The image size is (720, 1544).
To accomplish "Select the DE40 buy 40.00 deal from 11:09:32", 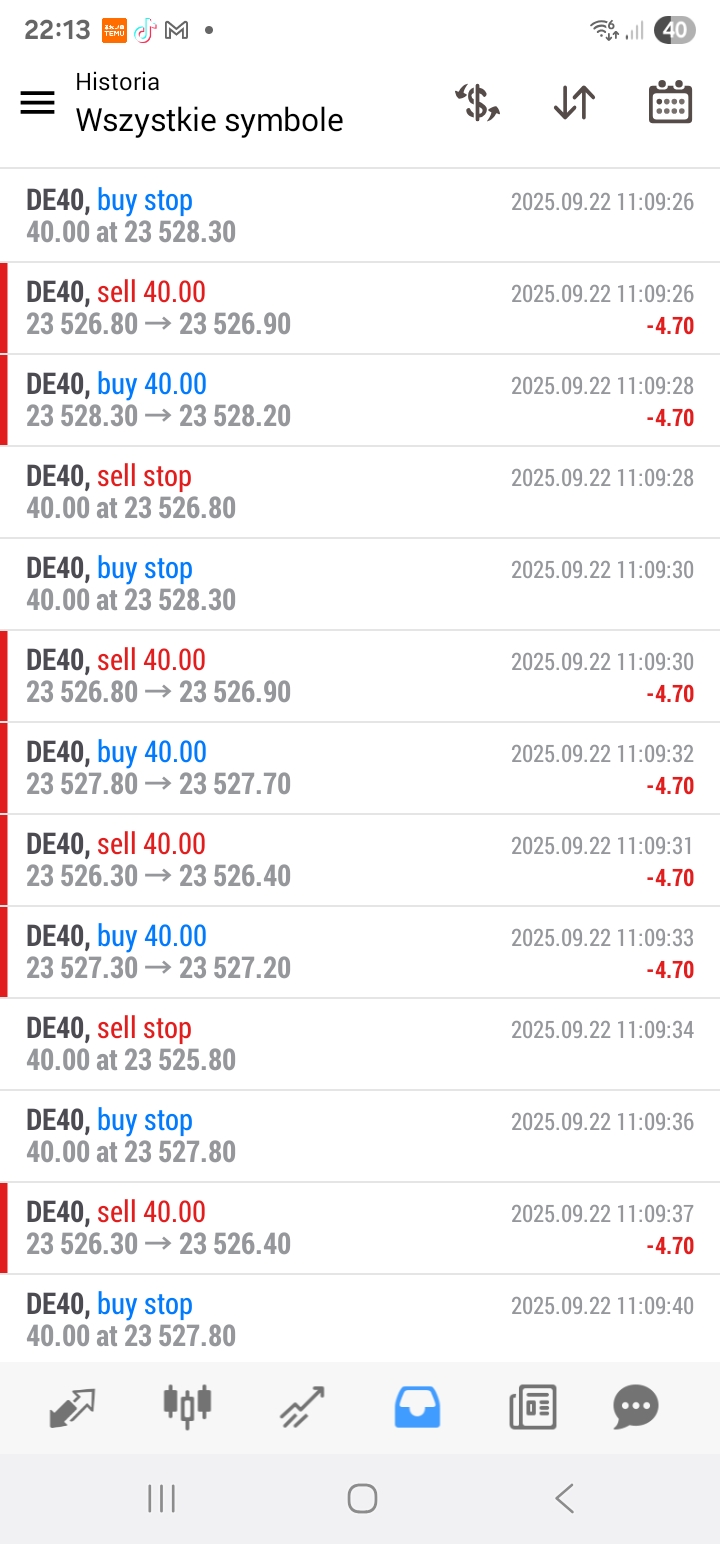I will (x=360, y=768).
